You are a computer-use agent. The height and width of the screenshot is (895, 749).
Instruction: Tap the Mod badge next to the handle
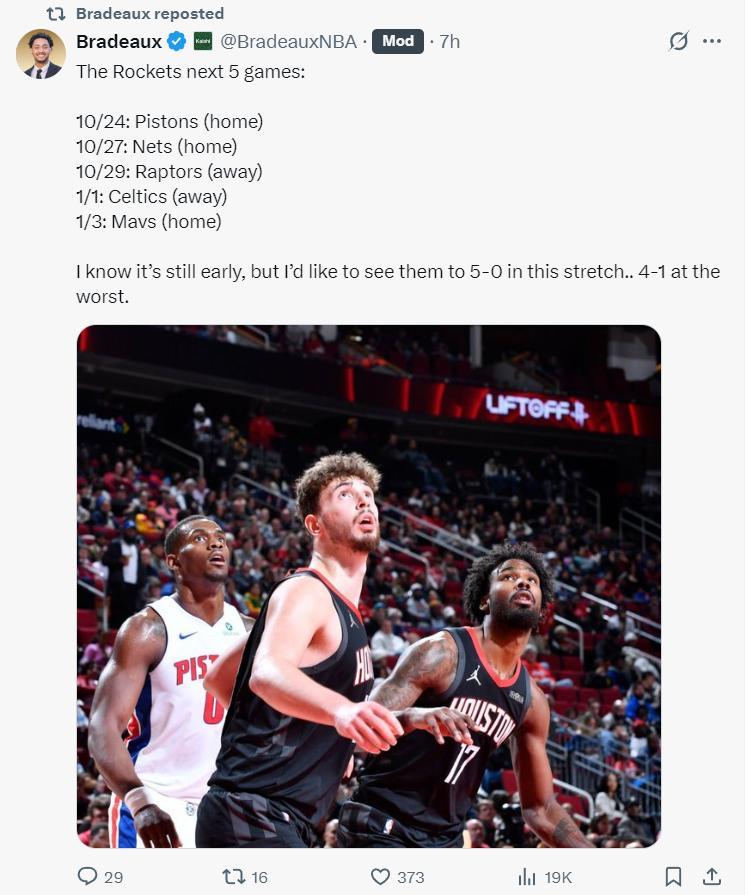[397, 41]
